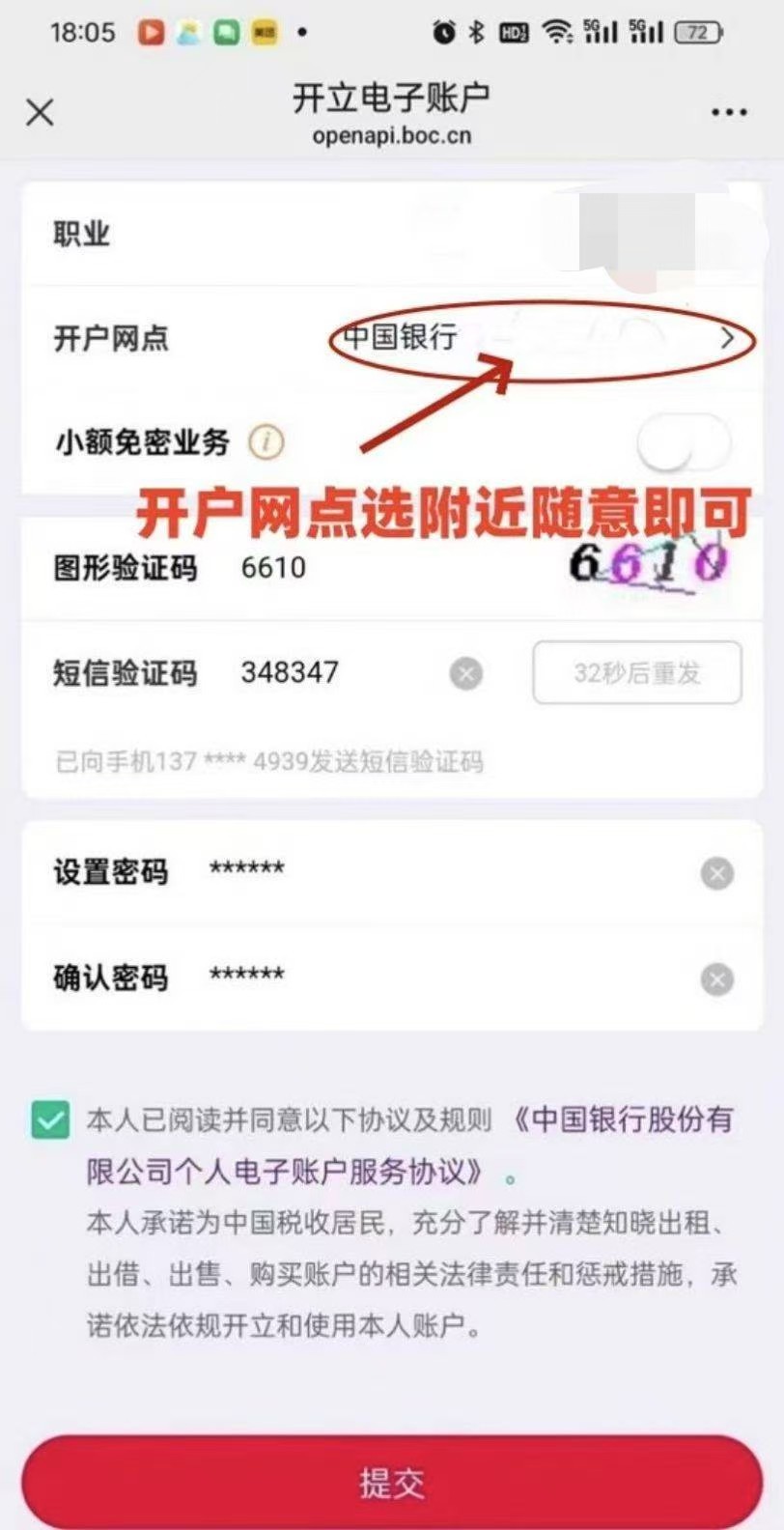Clear the 确认密码 entry

pyautogui.click(x=716, y=979)
